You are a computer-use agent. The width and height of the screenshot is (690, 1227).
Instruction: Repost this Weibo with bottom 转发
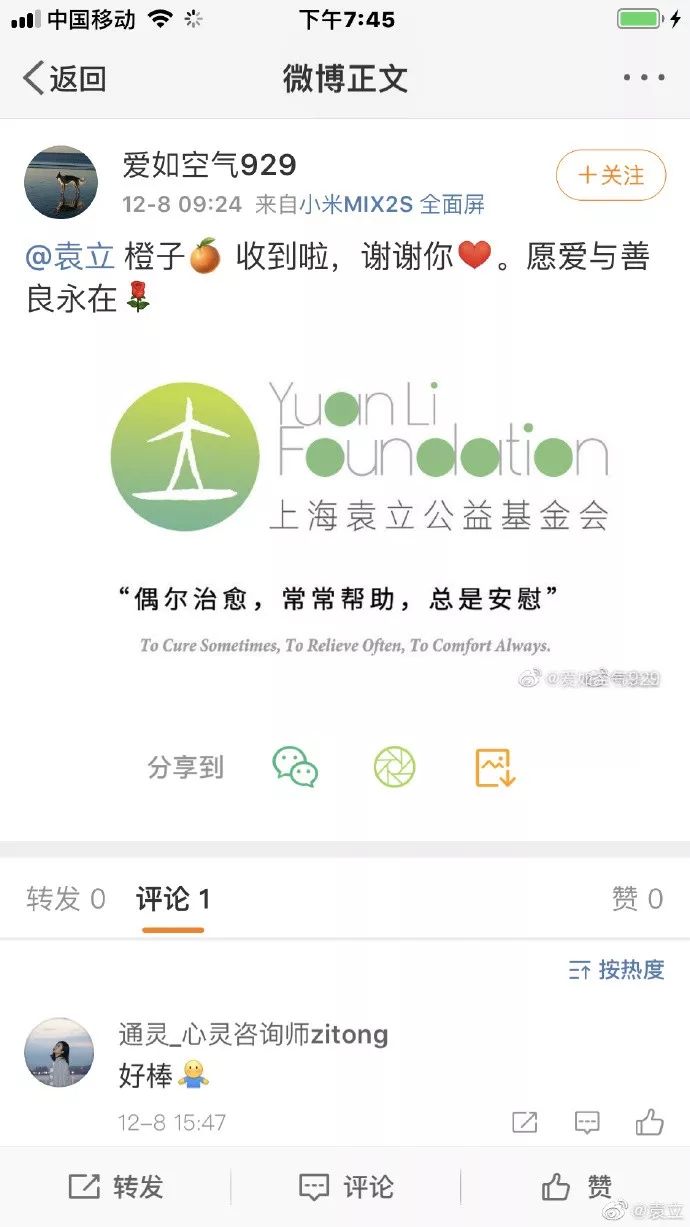(x=116, y=1187)
